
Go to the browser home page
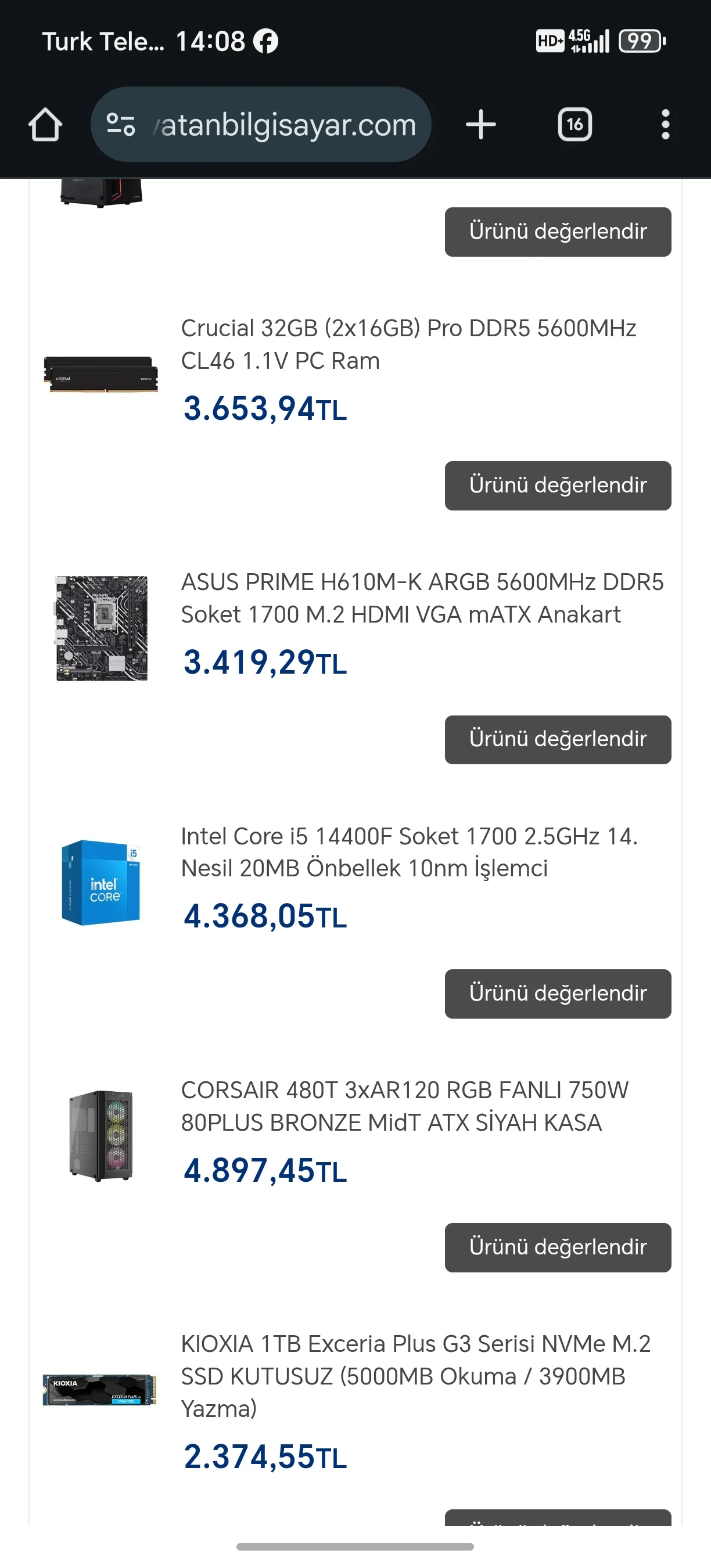[45, 125]
